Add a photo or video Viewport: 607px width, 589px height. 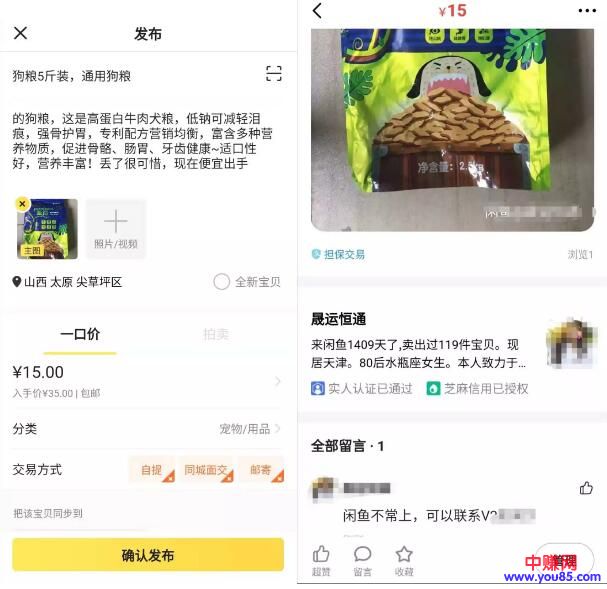coord(116,228)
